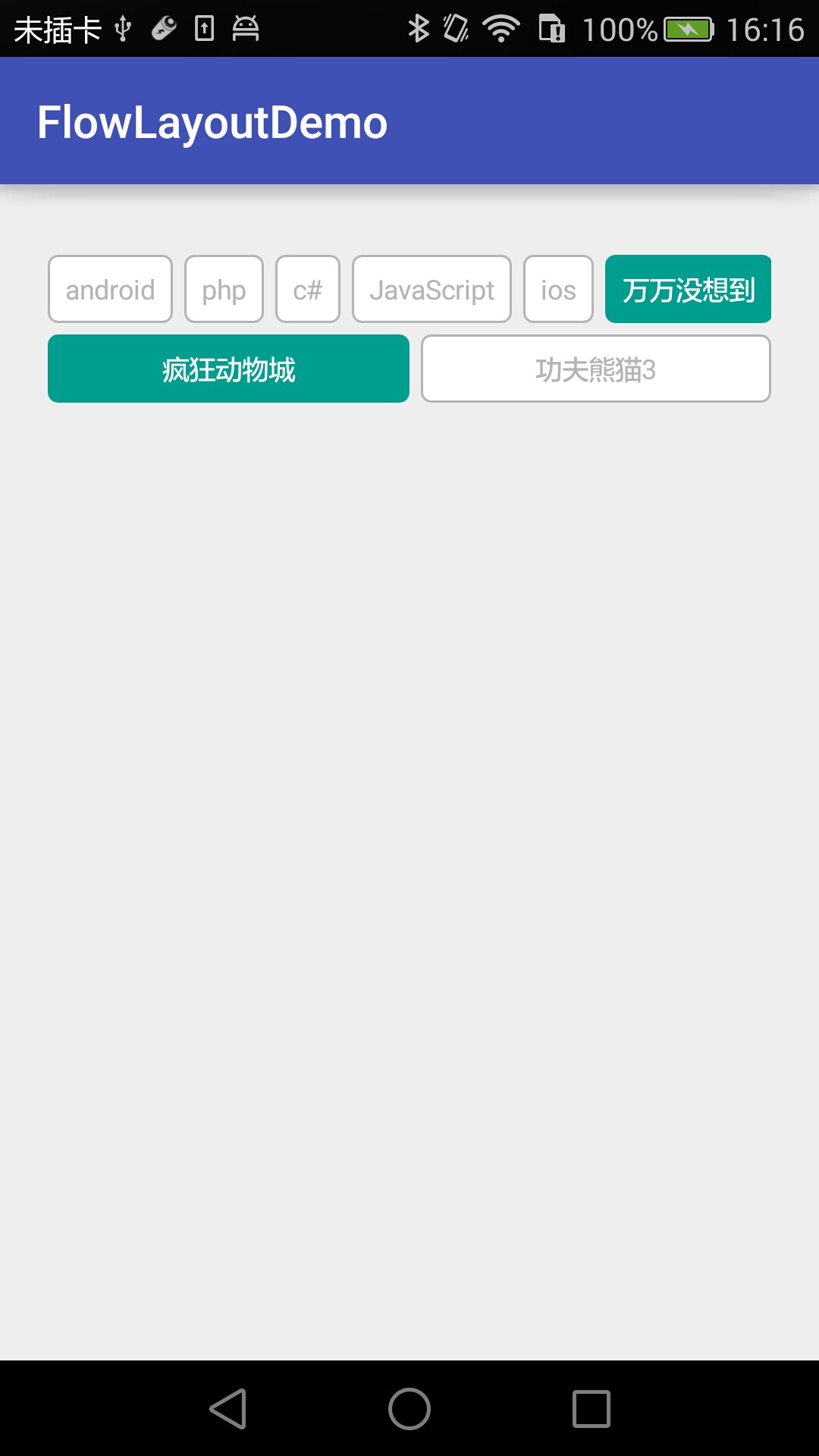This screenshot has height=1456, width=819.
Task: Select the android tag
Action: (110, 289)
